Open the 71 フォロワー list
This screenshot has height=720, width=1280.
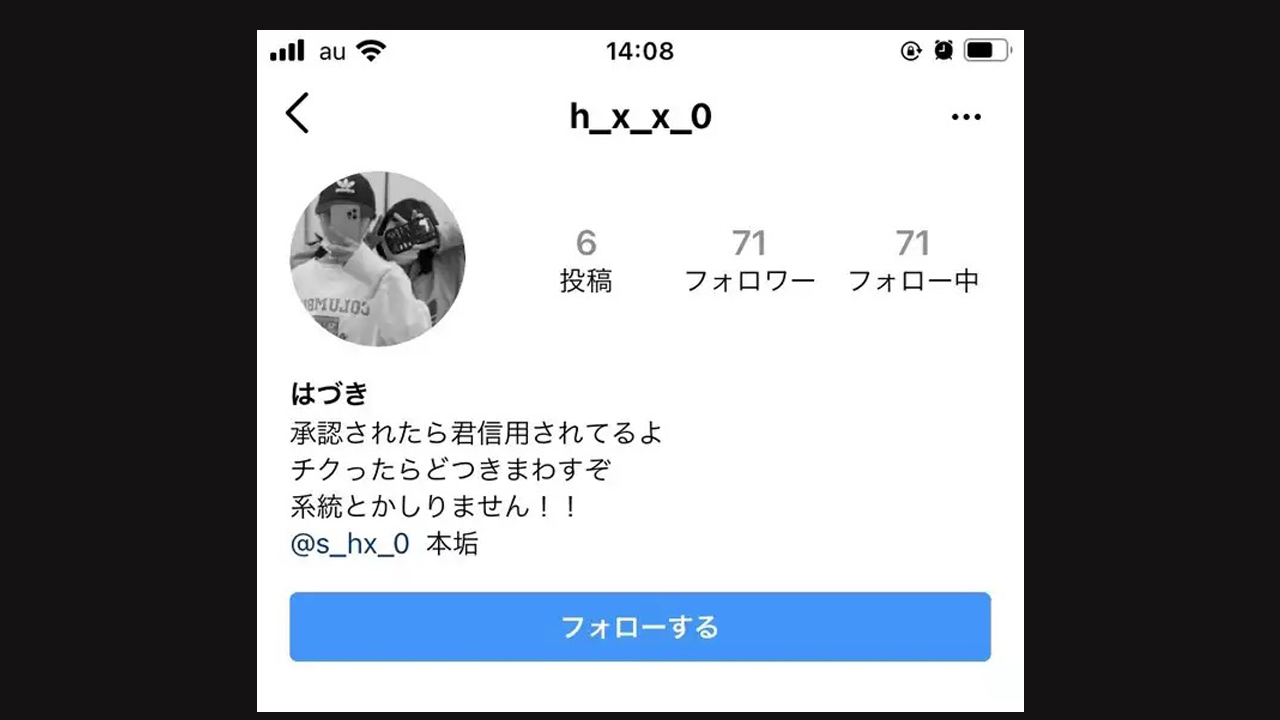pyautogui.click(x=749, y=260)
